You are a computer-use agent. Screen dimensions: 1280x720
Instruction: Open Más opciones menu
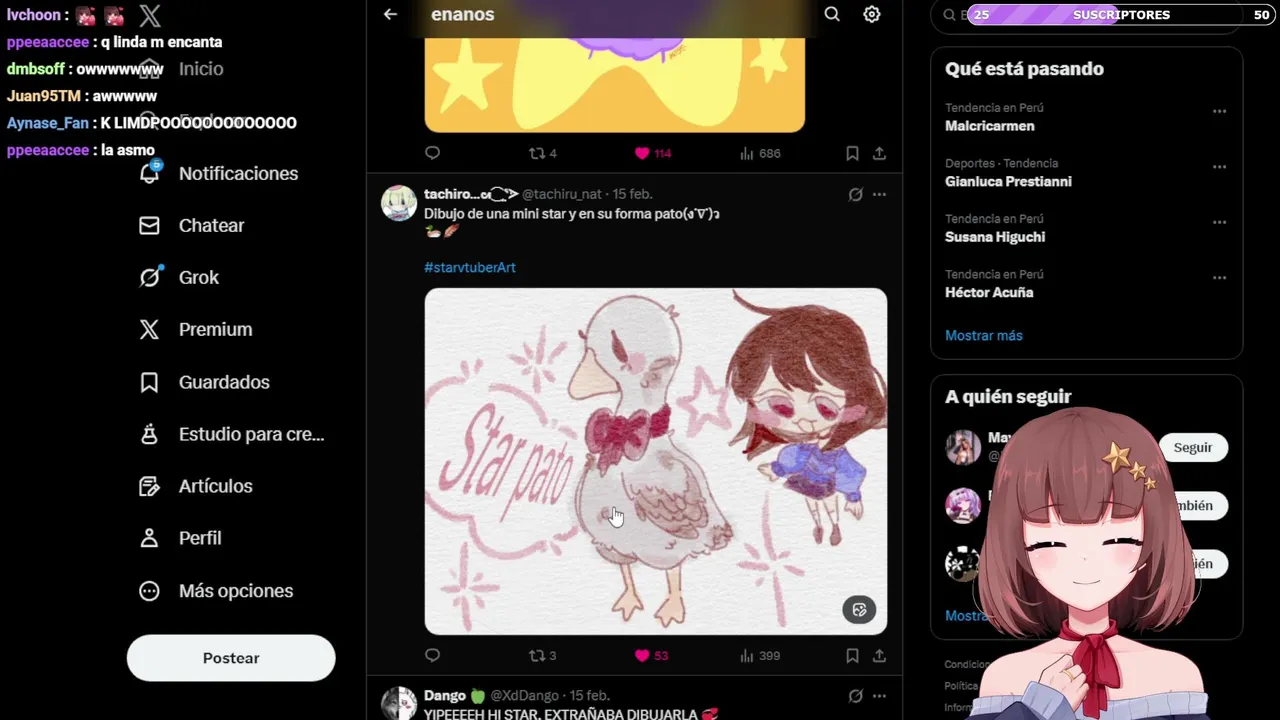[235, 591]
